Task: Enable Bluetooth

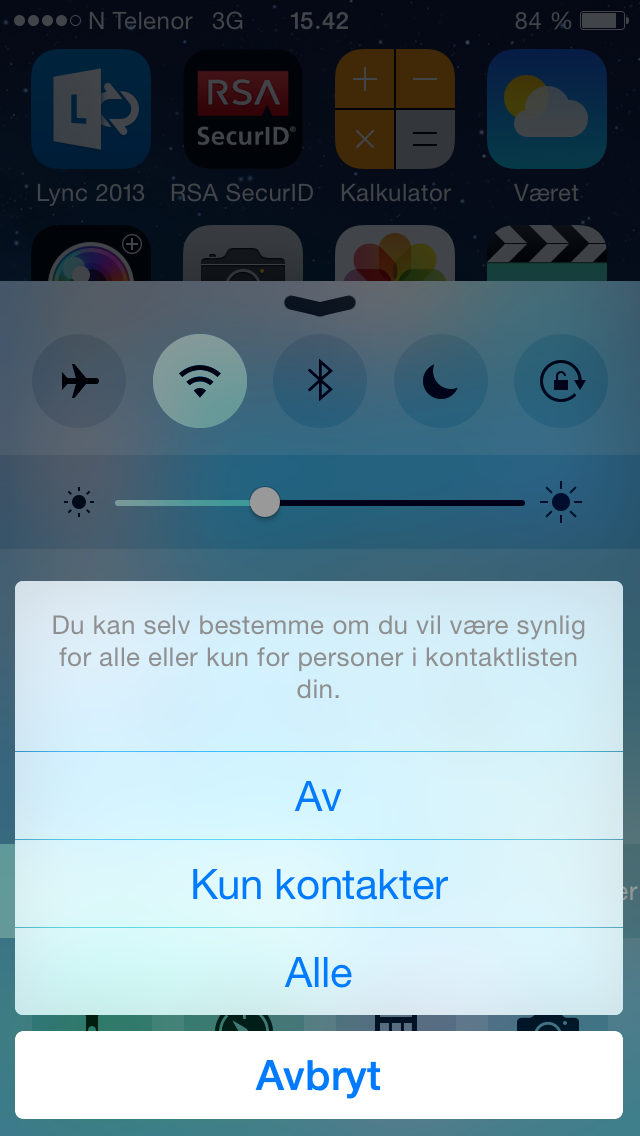Action: point(320,381)
